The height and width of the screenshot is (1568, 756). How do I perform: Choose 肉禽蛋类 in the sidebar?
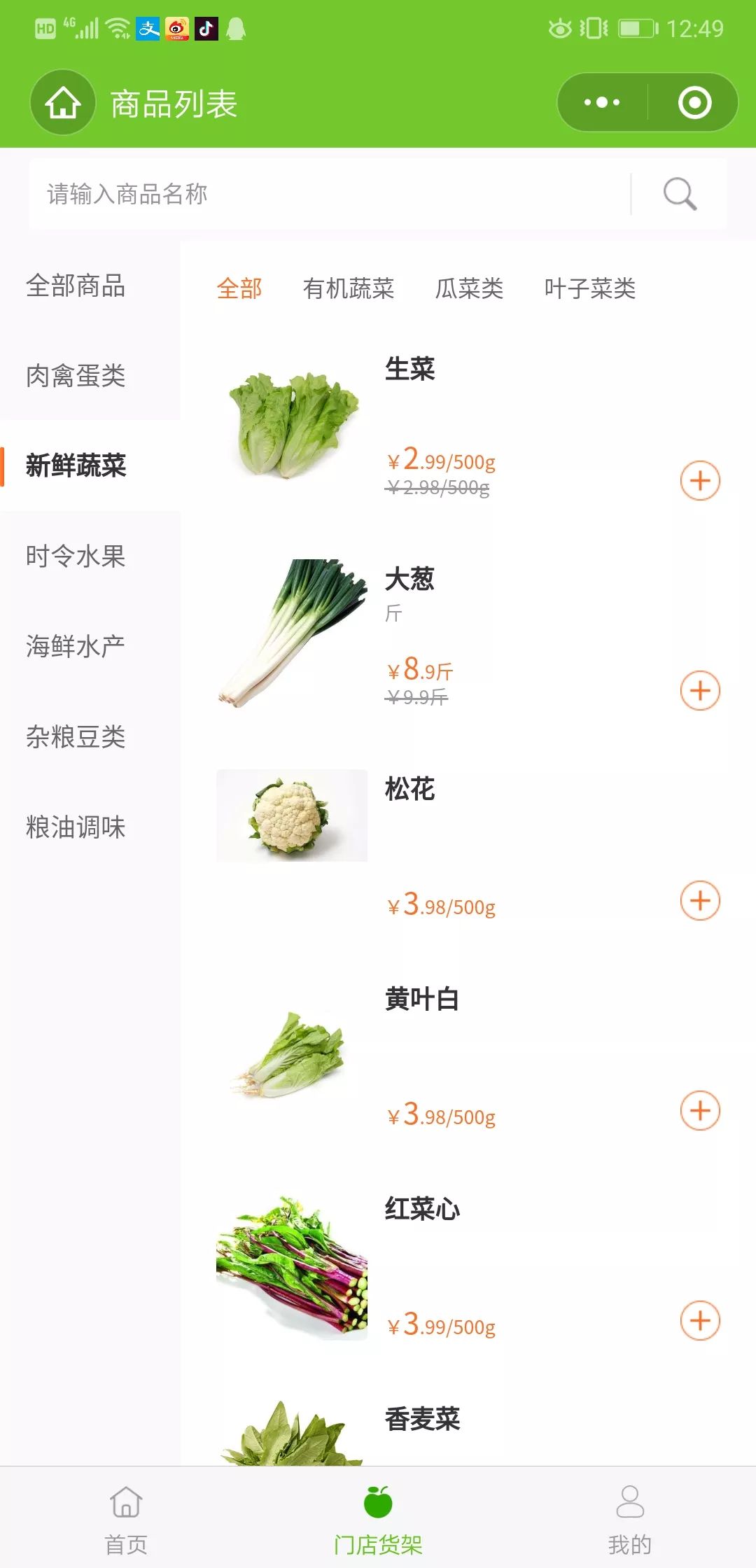tap(76, 377)
